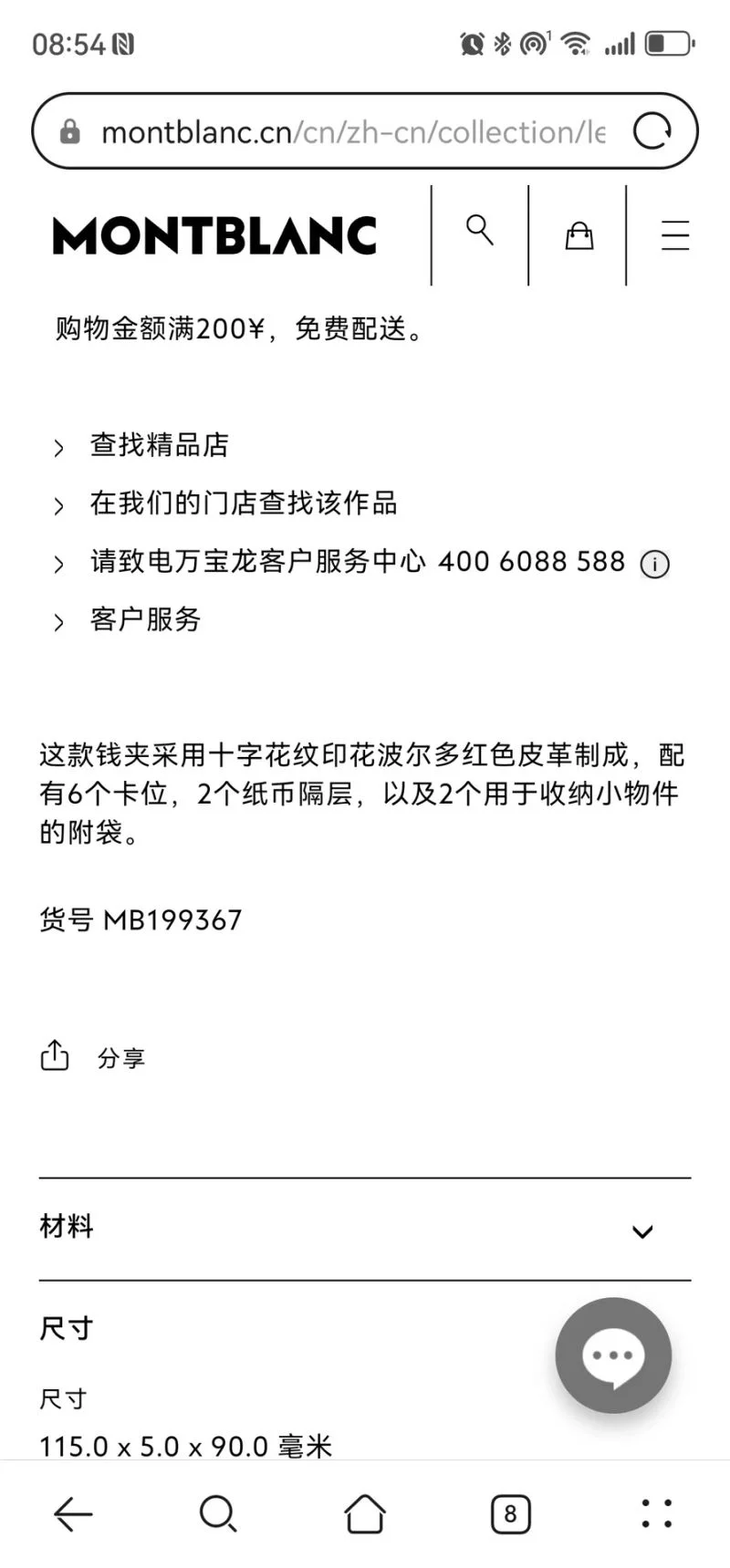The image size is (730, 1568).
Task: Open the live chat bubble
Action: [x=613, y=1355]
